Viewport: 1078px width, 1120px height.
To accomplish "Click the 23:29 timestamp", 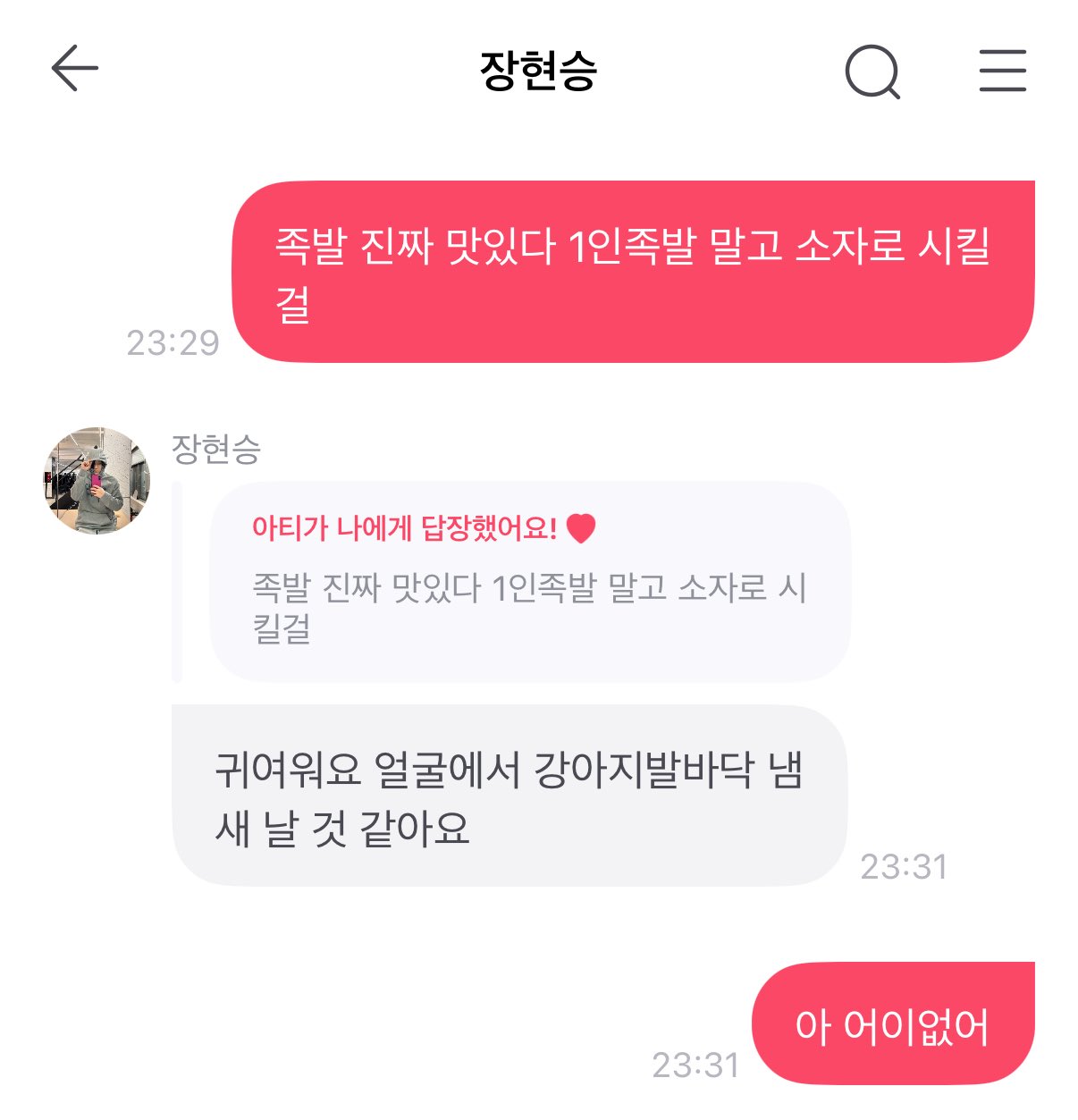I will 173,341.
